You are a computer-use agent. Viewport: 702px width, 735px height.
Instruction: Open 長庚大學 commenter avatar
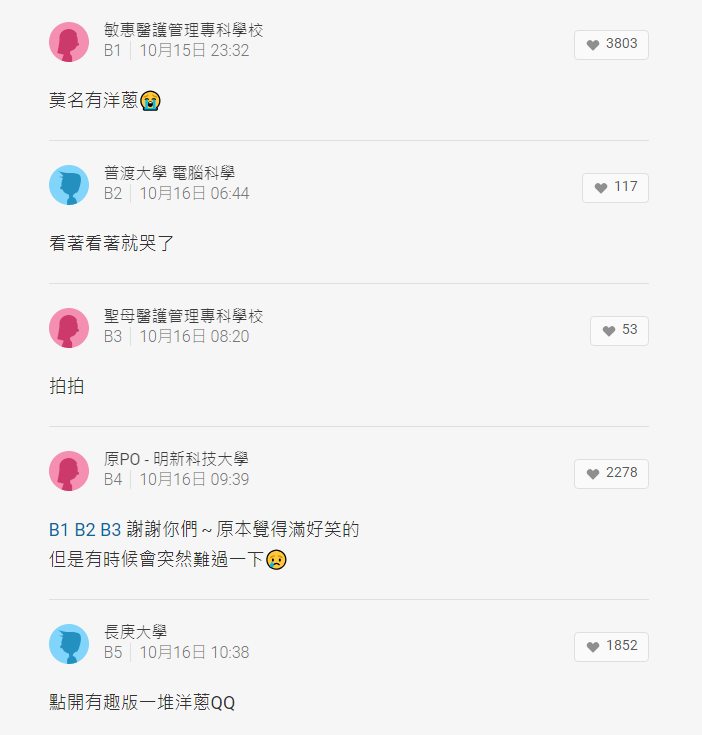[69, 644]
